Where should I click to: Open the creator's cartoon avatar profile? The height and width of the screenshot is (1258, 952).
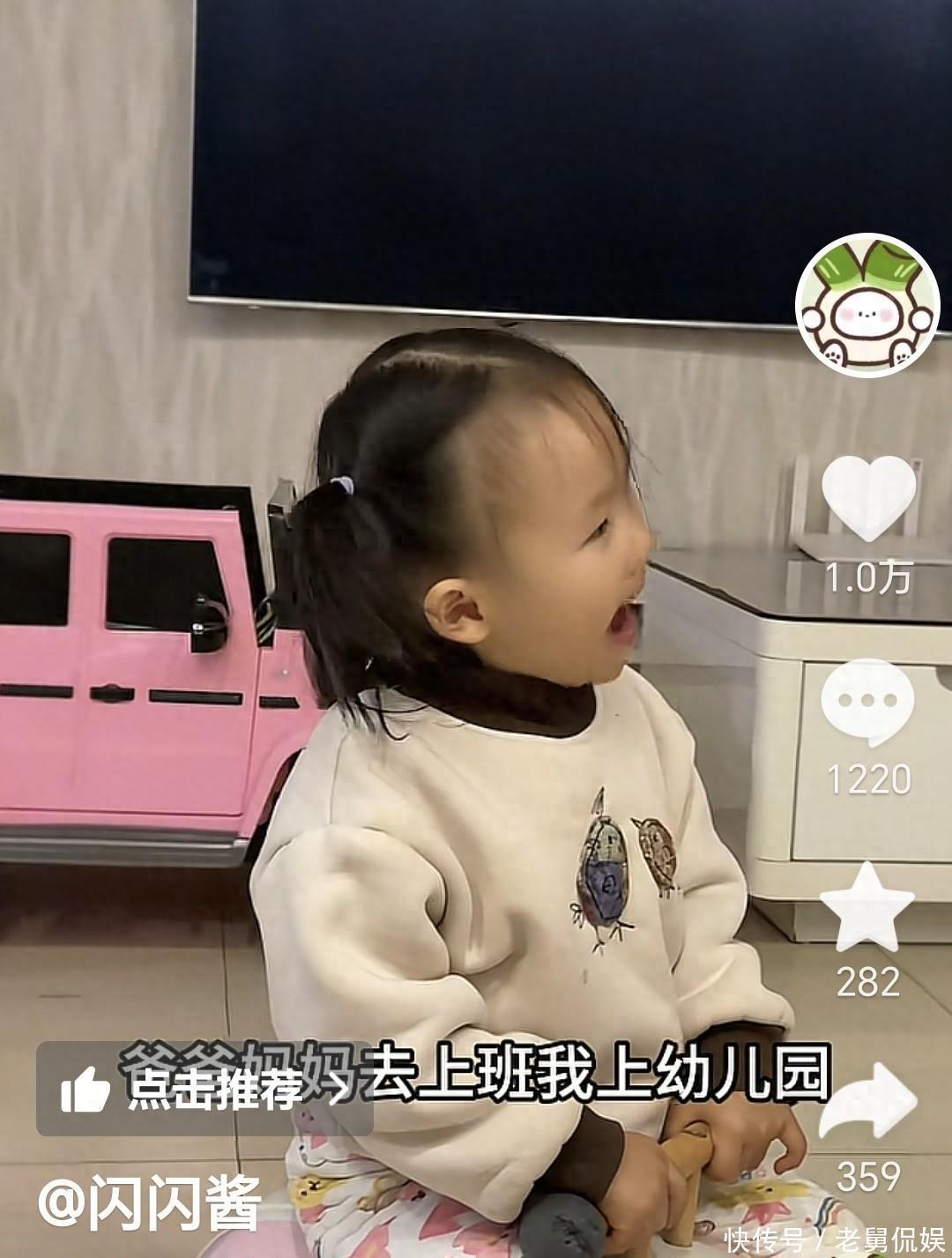tap(867, 305)
